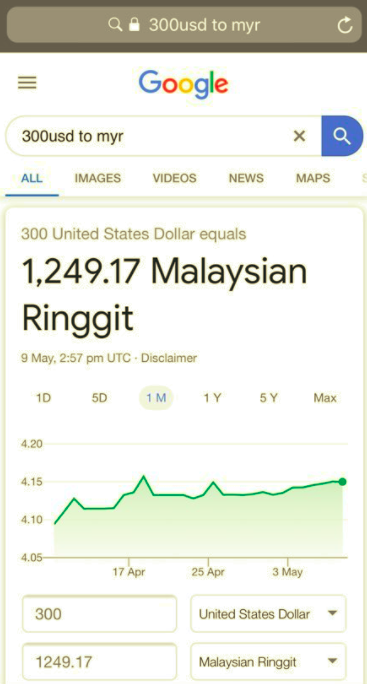Switch to the News tab
The height and width of the screenshot is (684, 367).
(246, 178)
